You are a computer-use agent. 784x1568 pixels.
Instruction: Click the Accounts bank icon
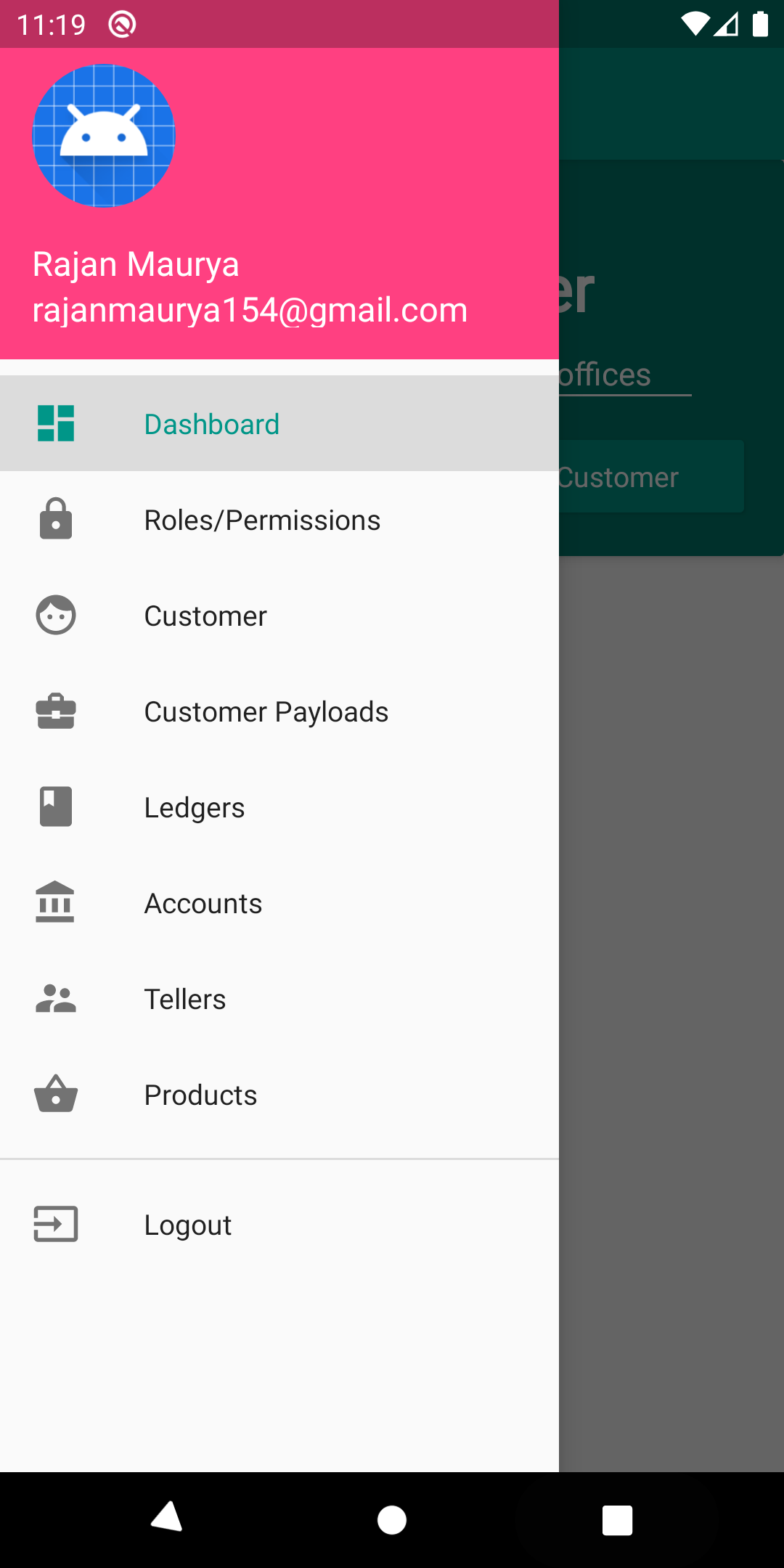(55, 902)
